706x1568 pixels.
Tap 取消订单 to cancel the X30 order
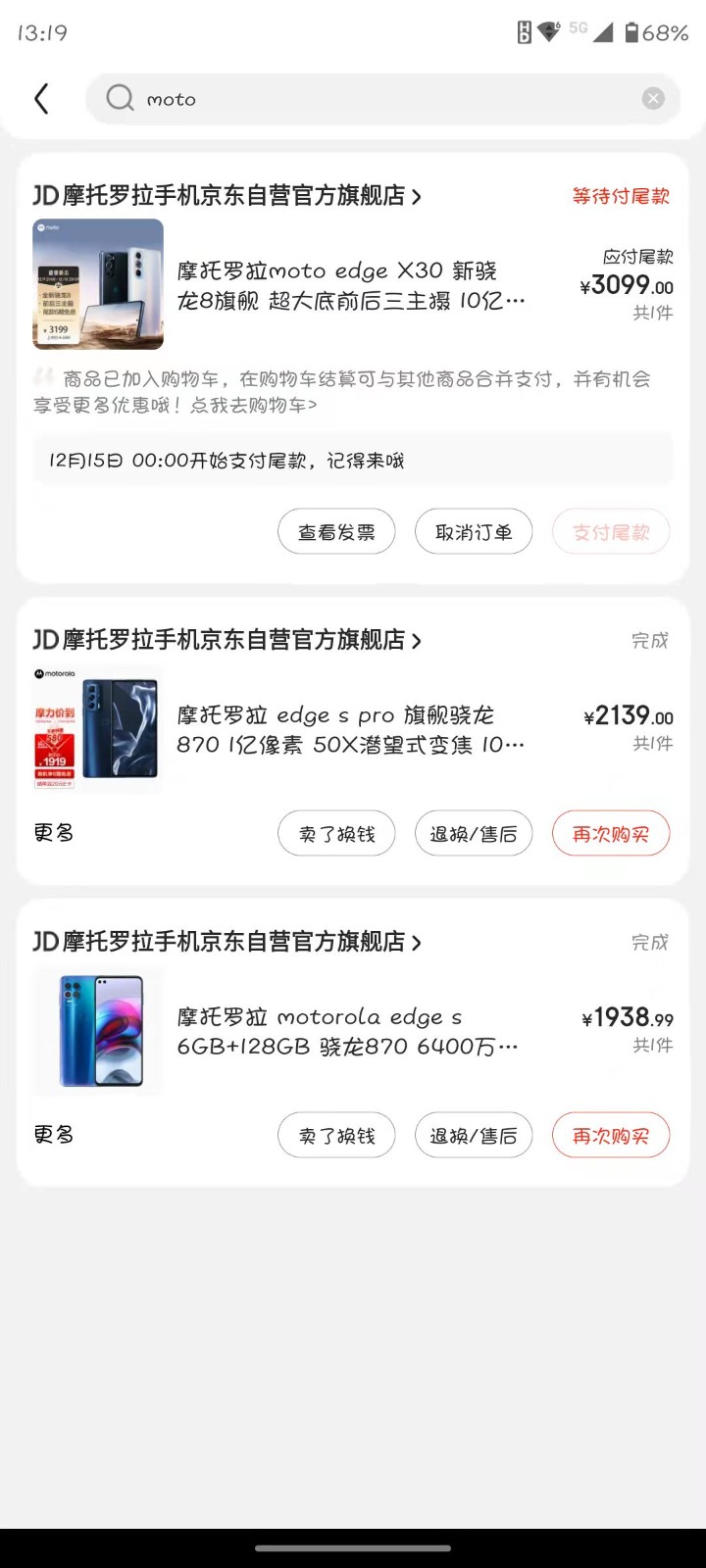point(474,532)
